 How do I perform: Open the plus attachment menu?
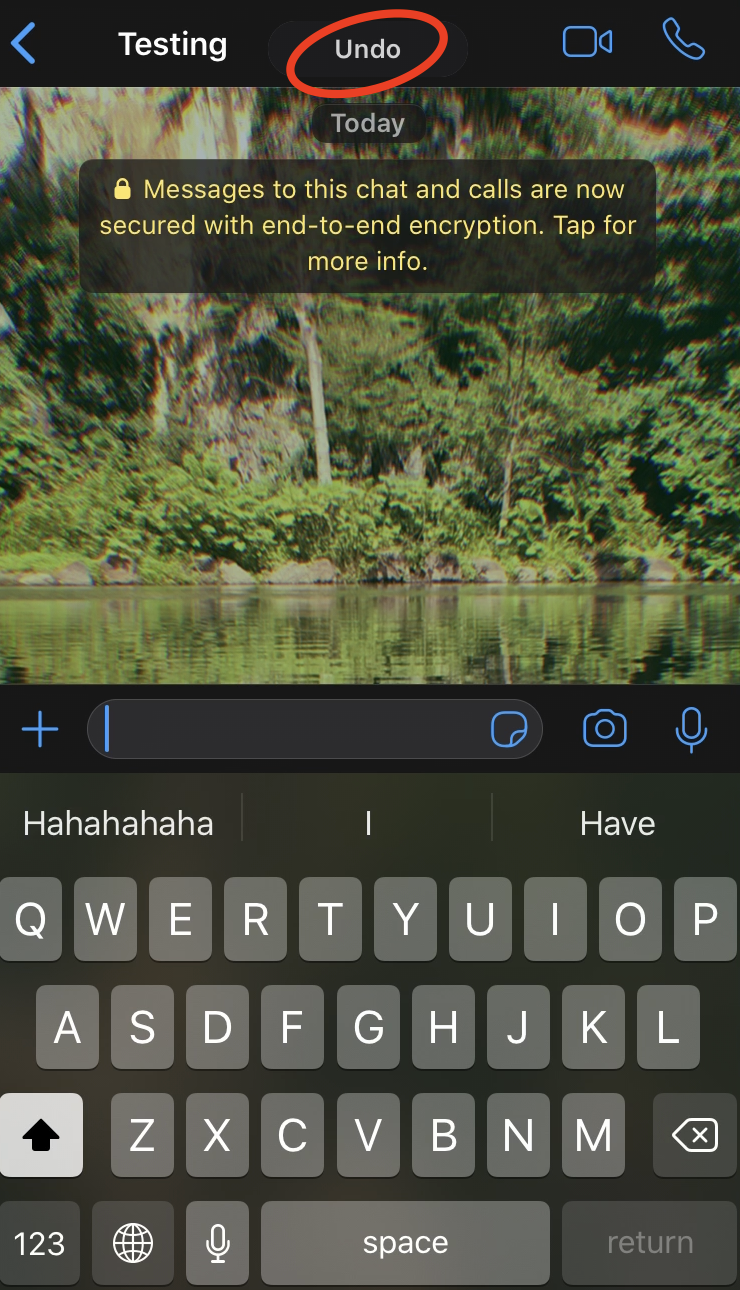pos(40,730)
